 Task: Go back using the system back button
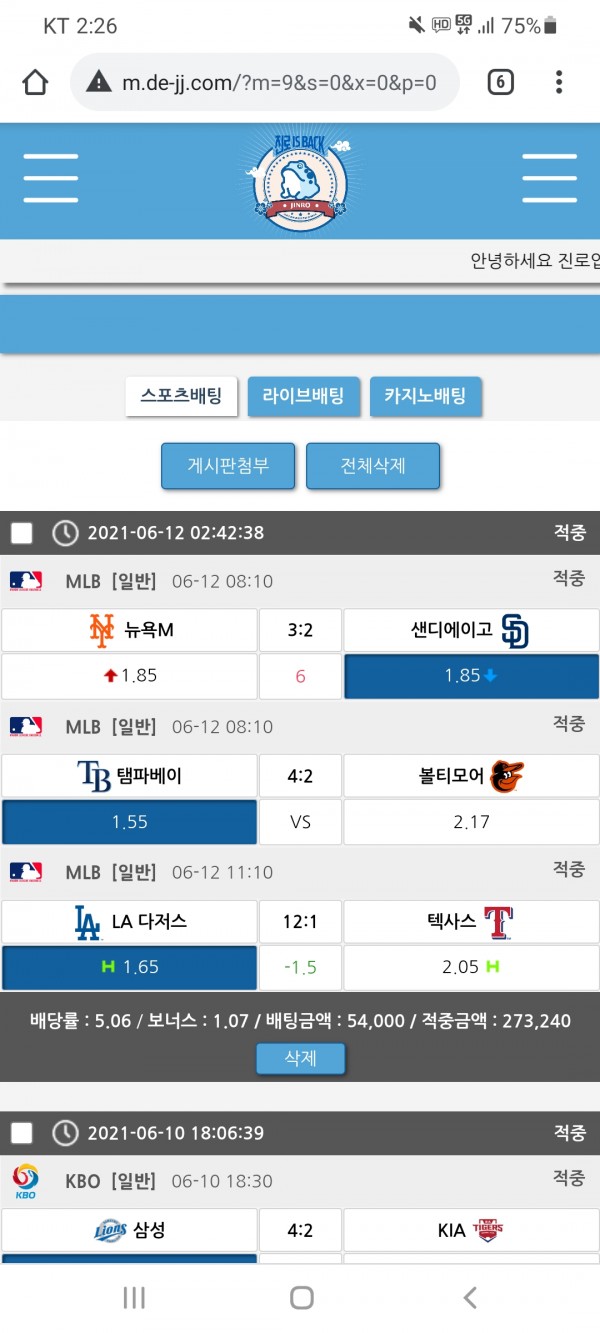tap(470, 1297)
